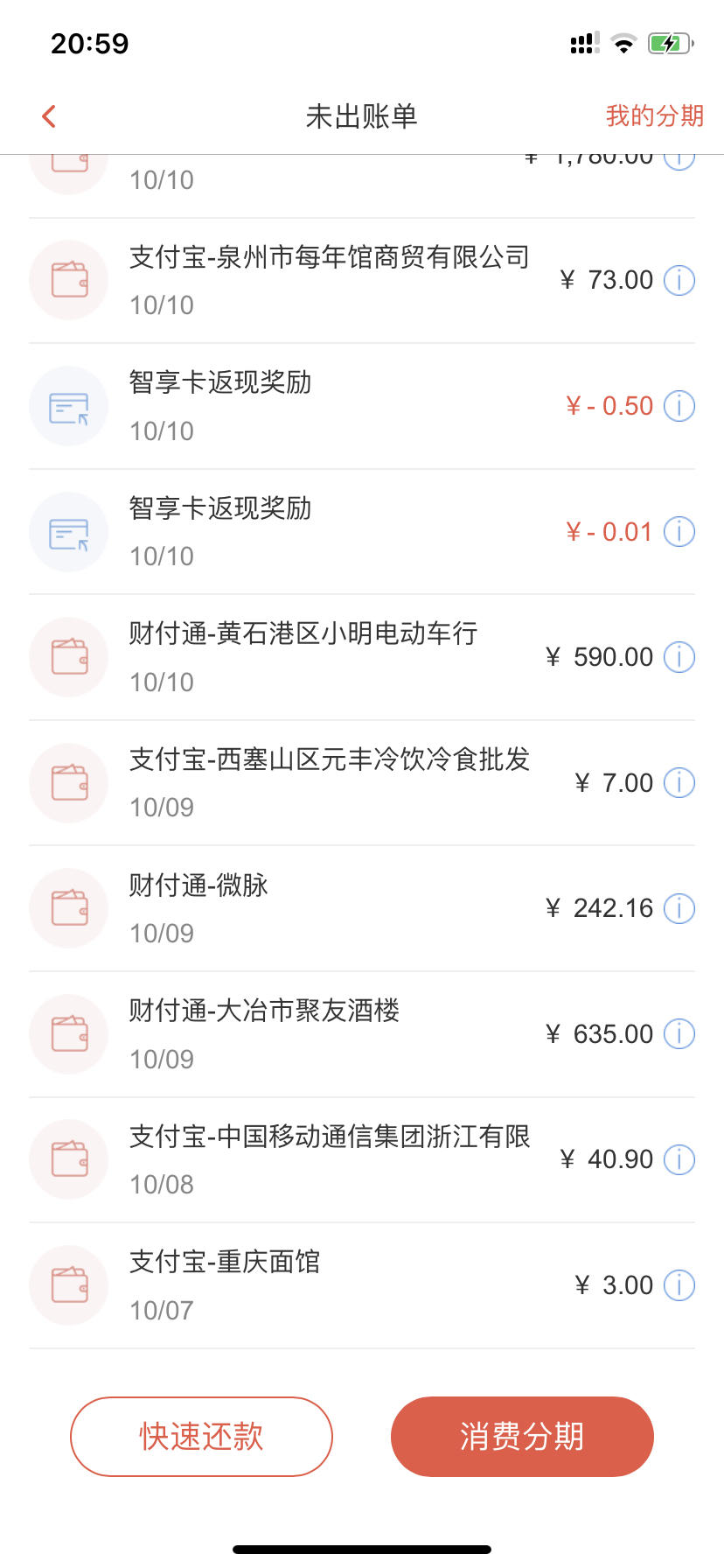Open the 财付通-微脉 transaction row

click(x=362, y=908)
